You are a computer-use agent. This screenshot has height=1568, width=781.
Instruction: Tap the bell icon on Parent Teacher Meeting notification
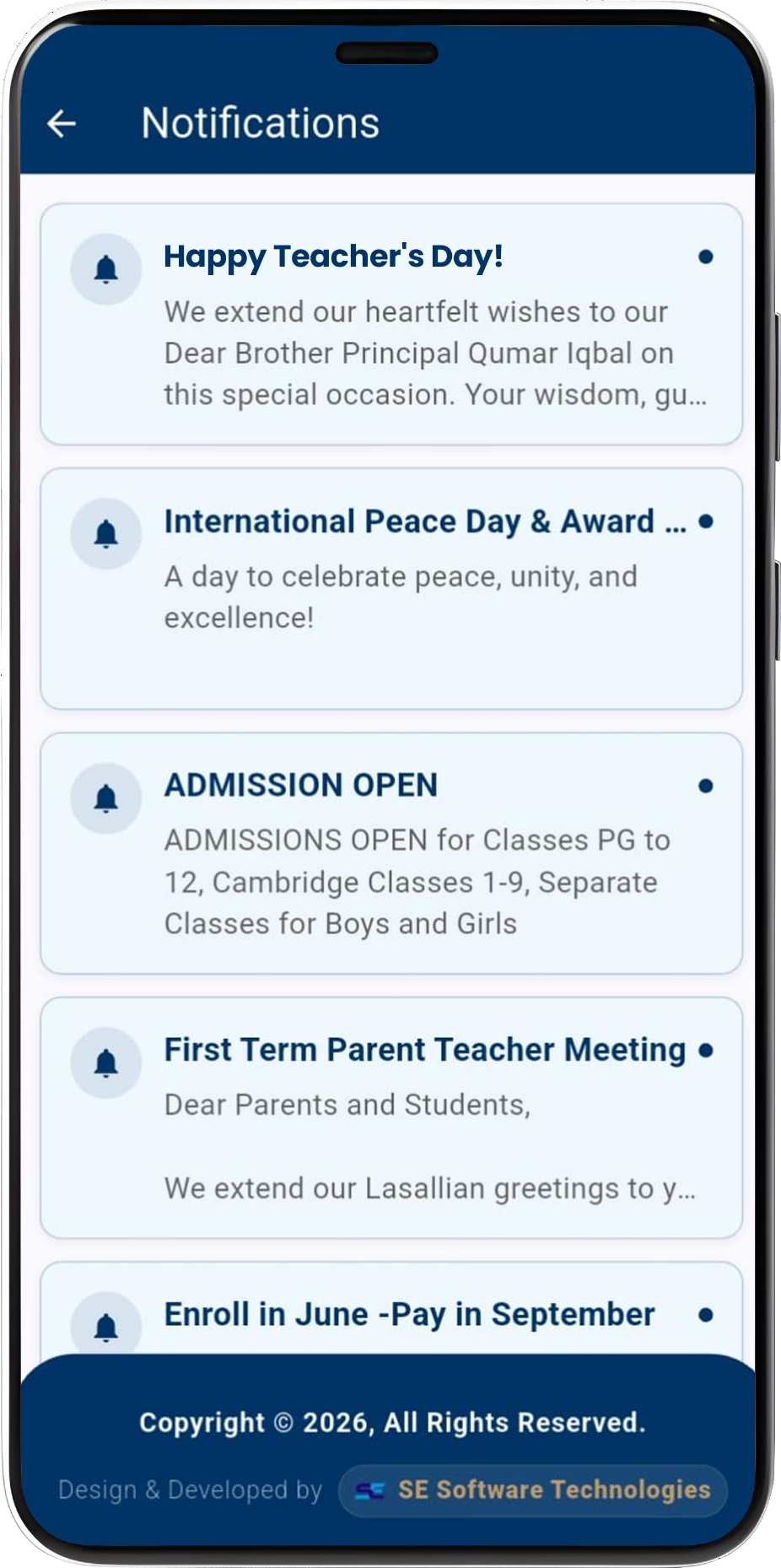tap(105, 1062)
